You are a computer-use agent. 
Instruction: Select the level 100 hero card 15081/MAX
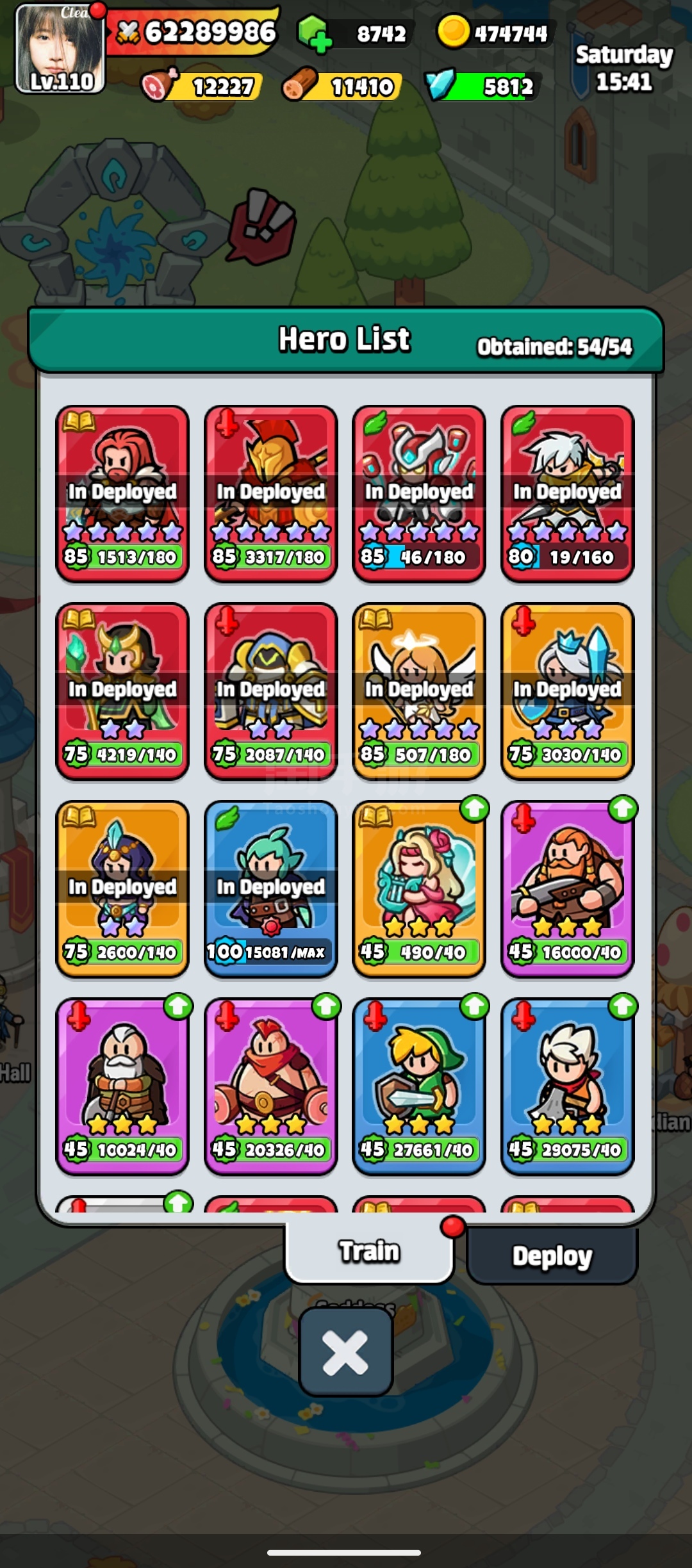click(270, 888)
